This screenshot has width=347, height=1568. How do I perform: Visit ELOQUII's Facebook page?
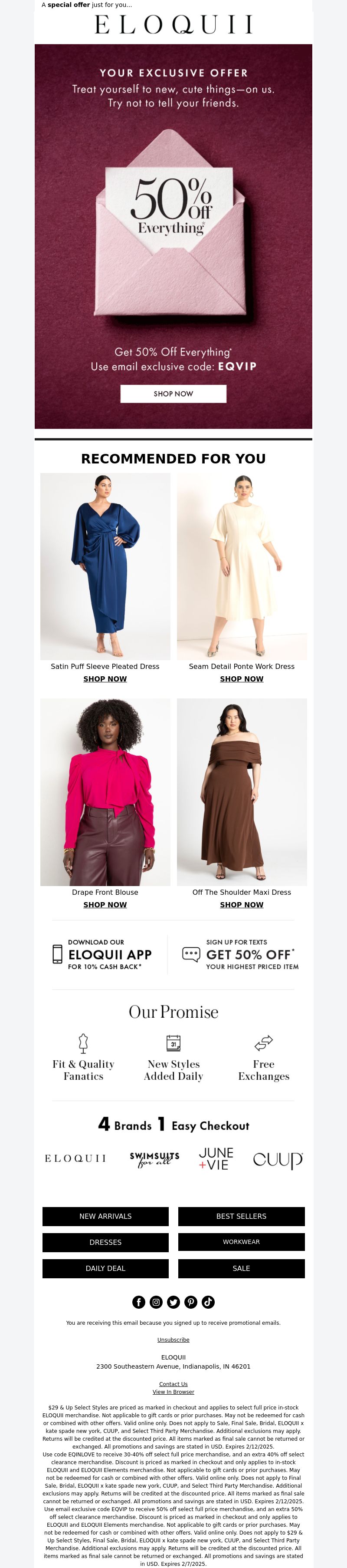pos(138,1302)
